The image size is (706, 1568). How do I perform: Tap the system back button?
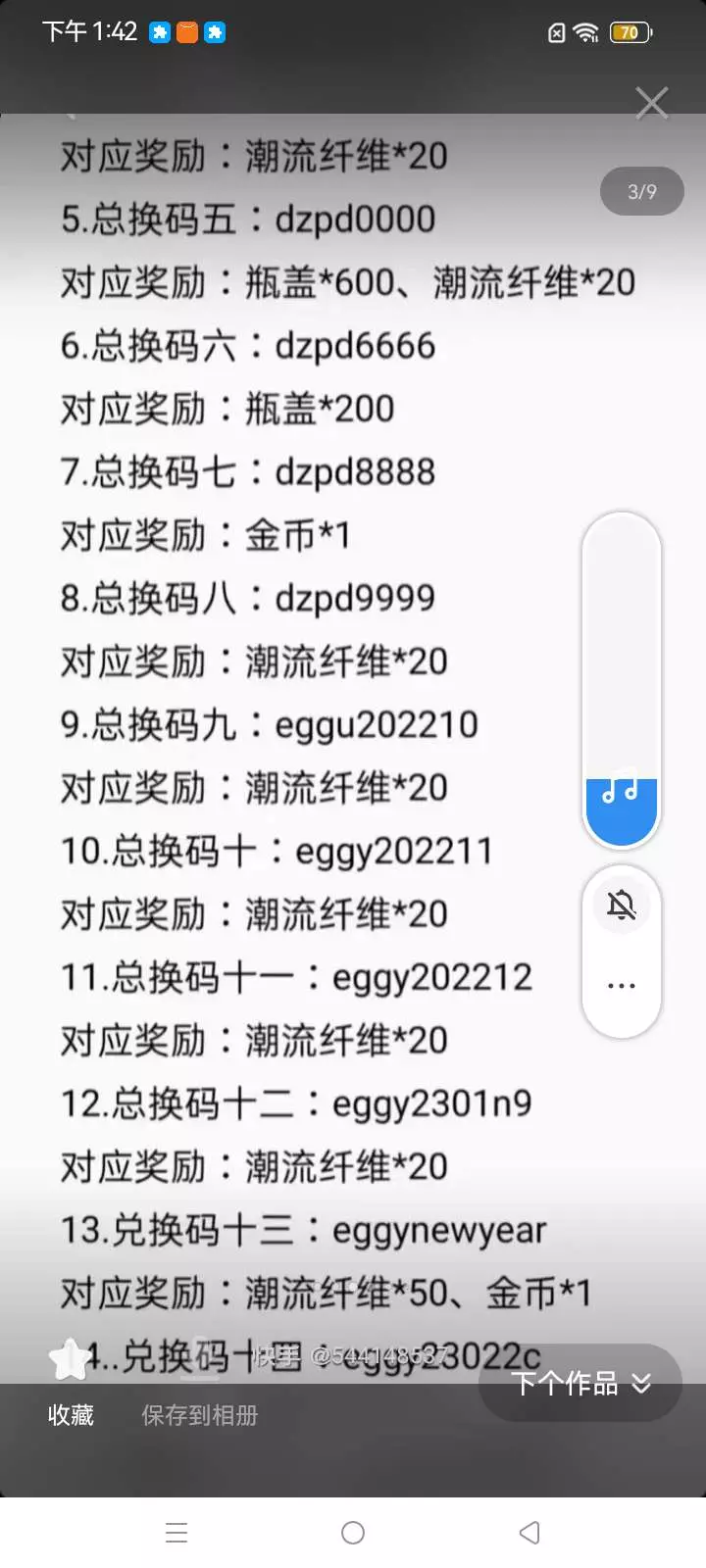[529, 1533]
